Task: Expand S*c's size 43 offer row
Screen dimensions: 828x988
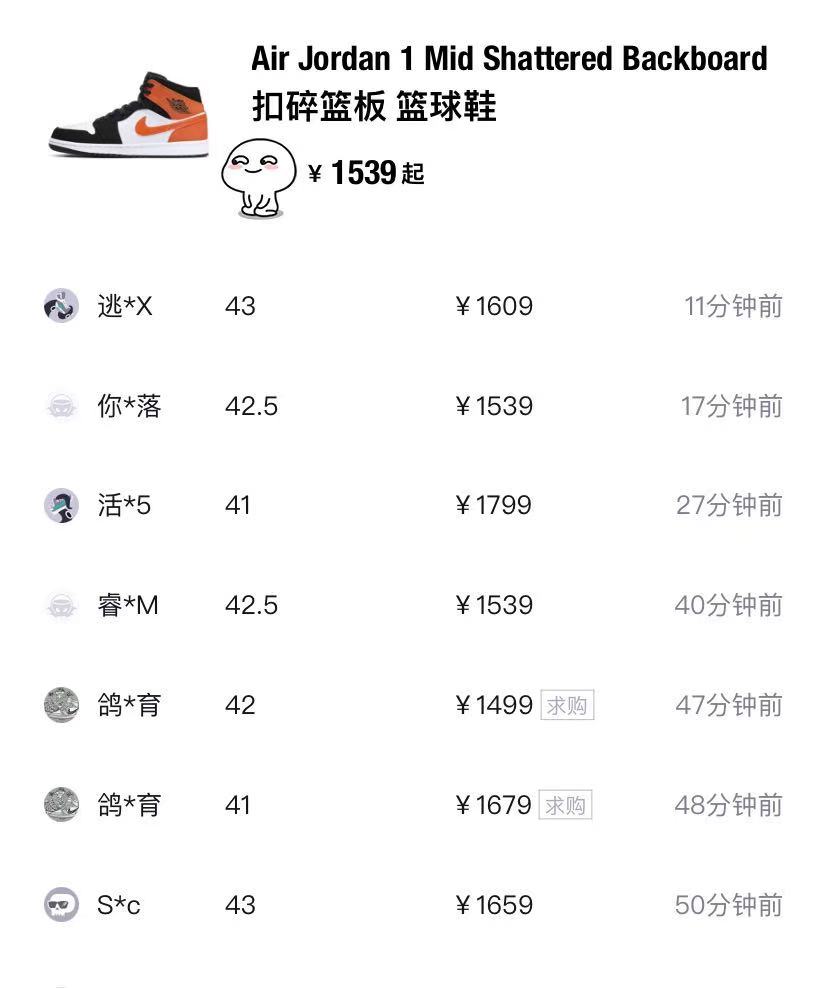Action: 239,904
